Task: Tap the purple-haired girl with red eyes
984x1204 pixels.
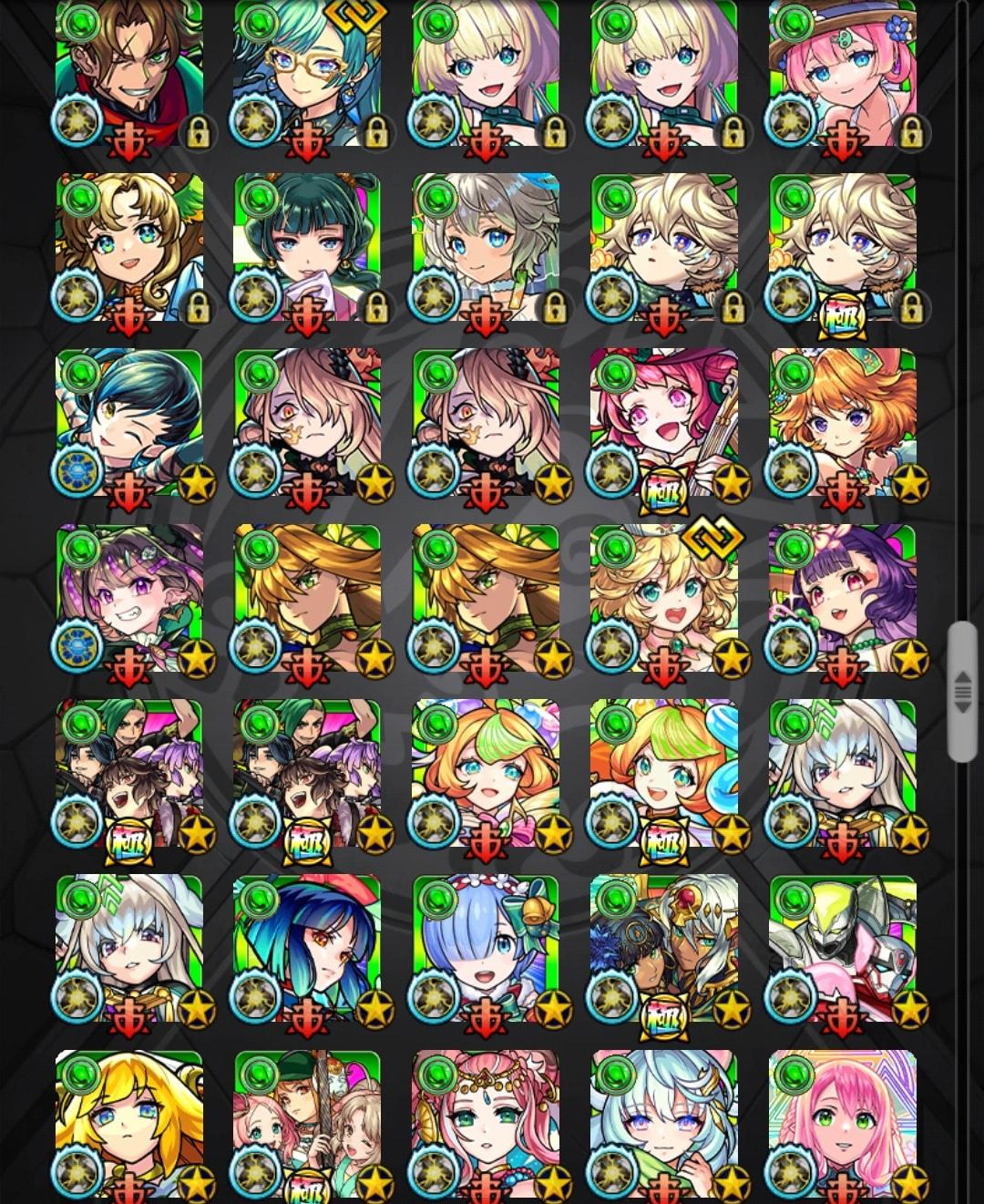Action: coord(842,598)
